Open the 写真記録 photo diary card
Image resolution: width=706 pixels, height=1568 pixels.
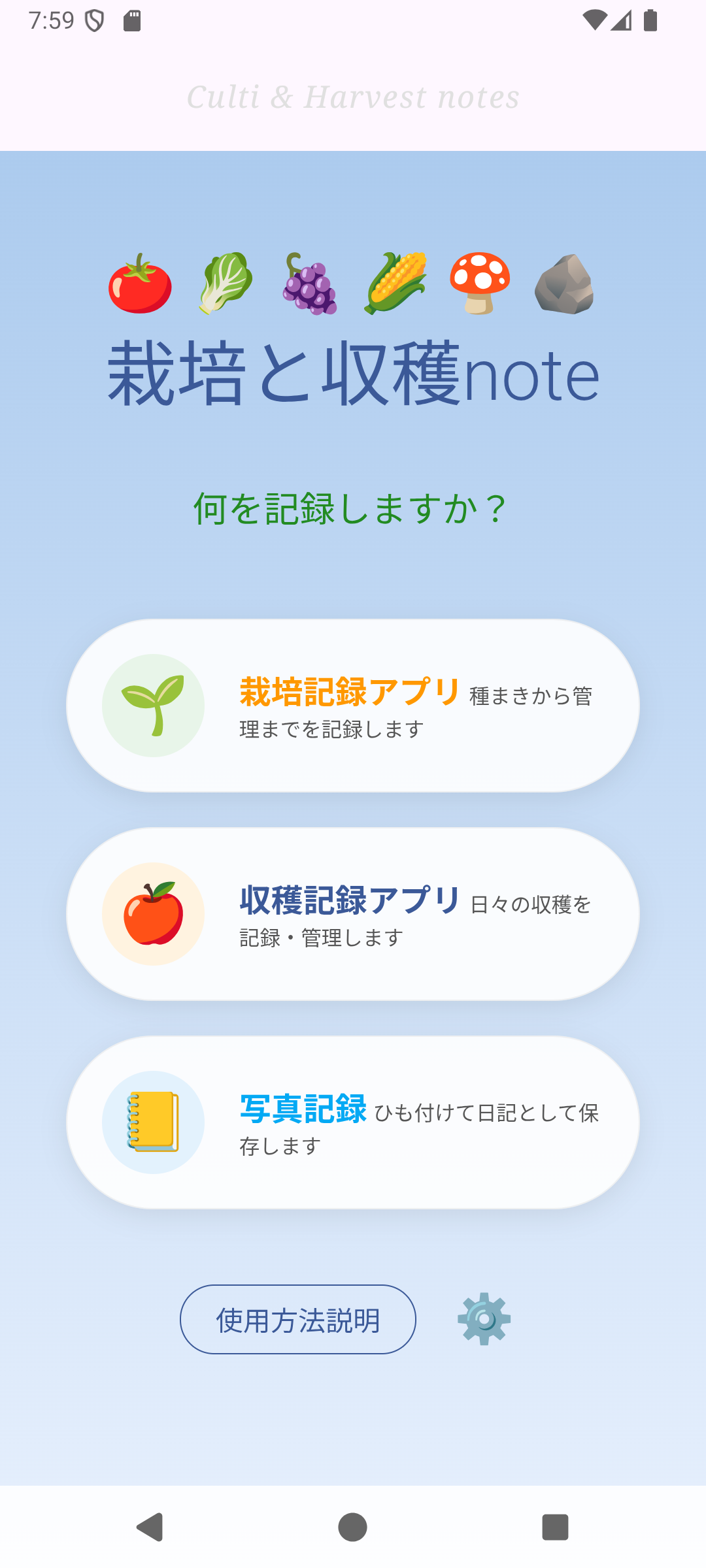point(353,1122)
